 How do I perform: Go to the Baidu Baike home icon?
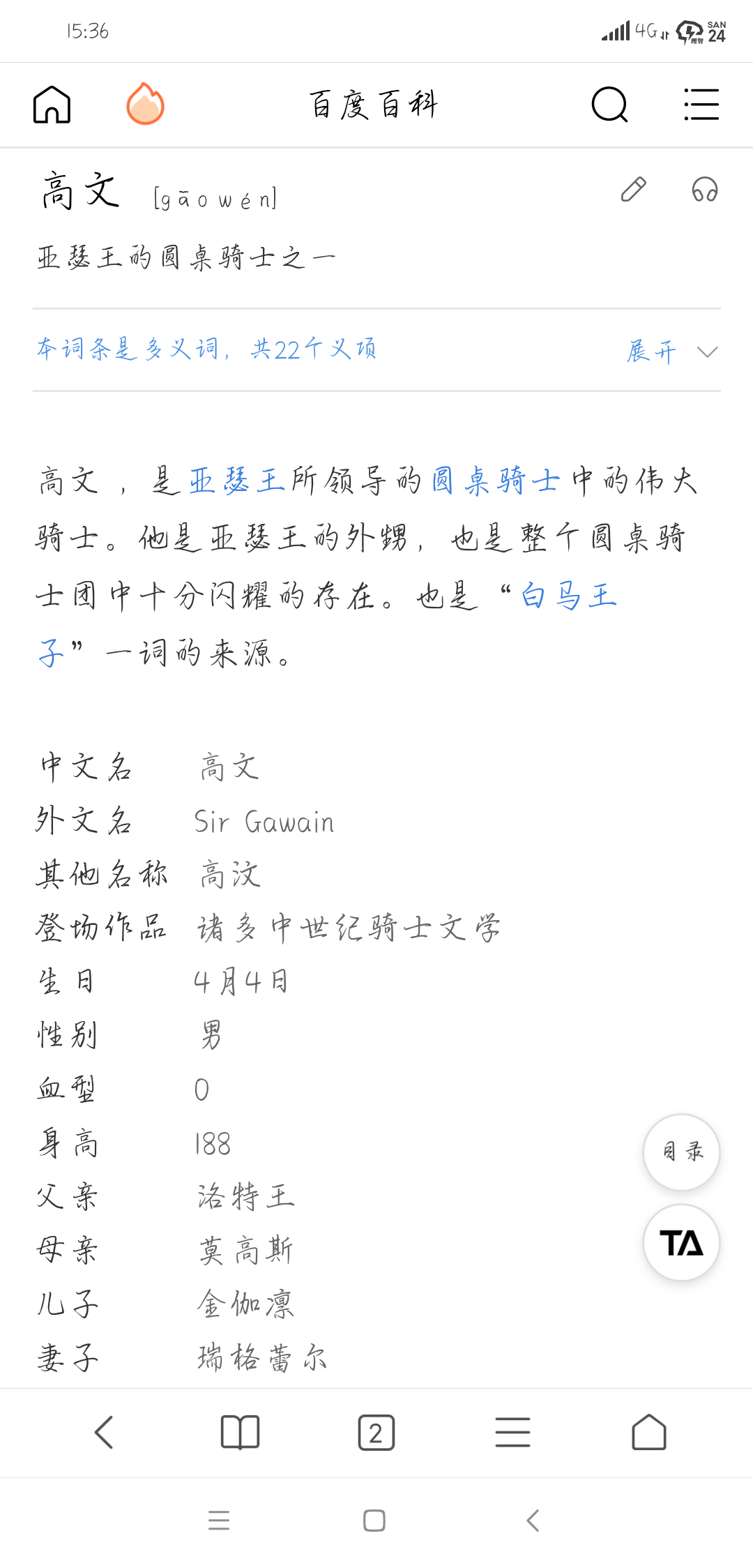pyautogui.click(x=52, y=105)
